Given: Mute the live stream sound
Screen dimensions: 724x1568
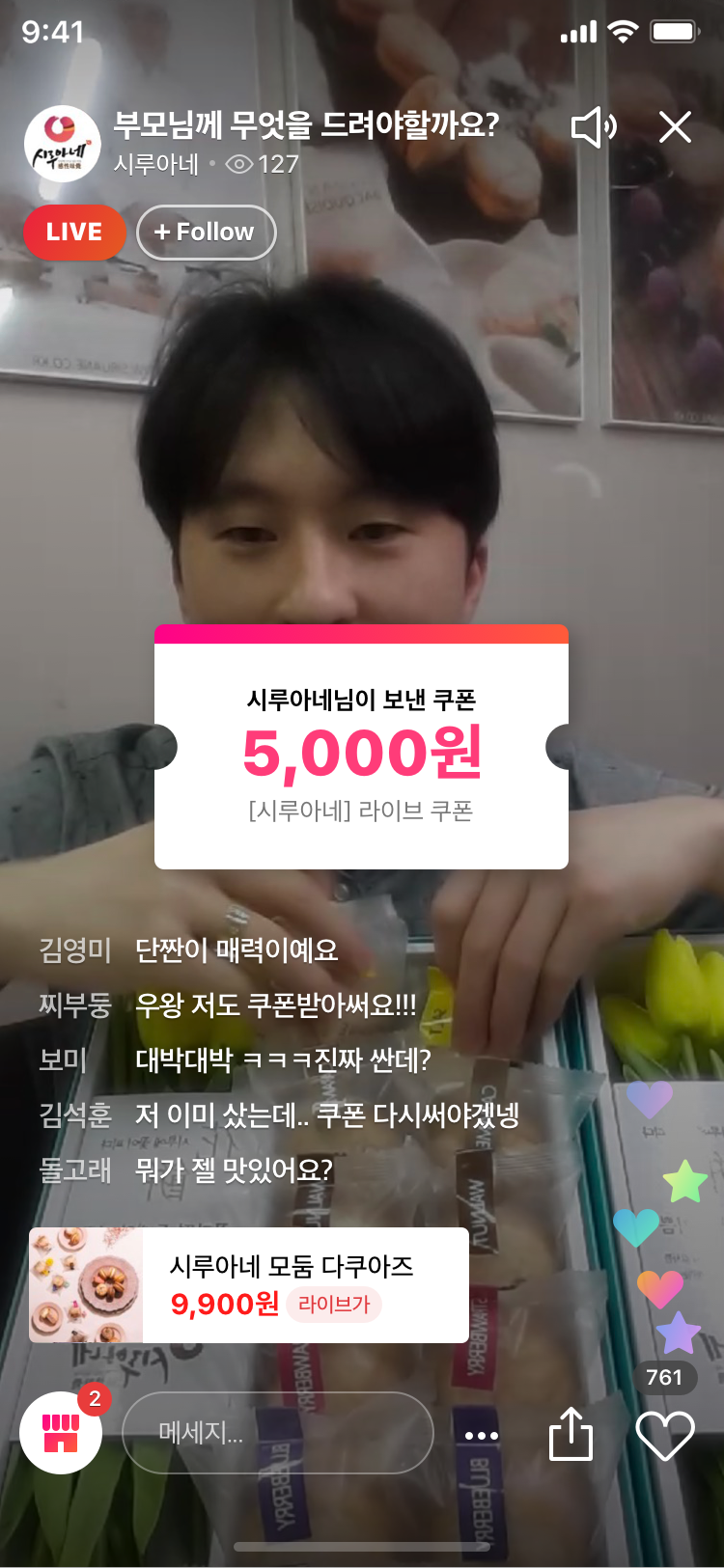Looking at the screenshot, I should click(593, 127).
